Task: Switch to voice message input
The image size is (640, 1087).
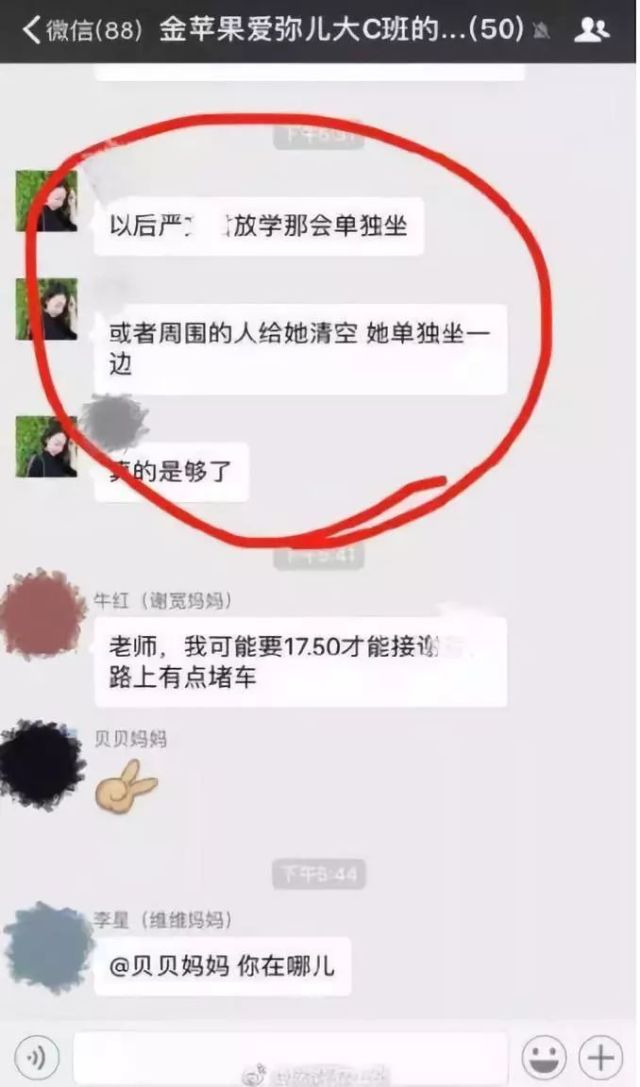Action: click(x=38, y=1058)
